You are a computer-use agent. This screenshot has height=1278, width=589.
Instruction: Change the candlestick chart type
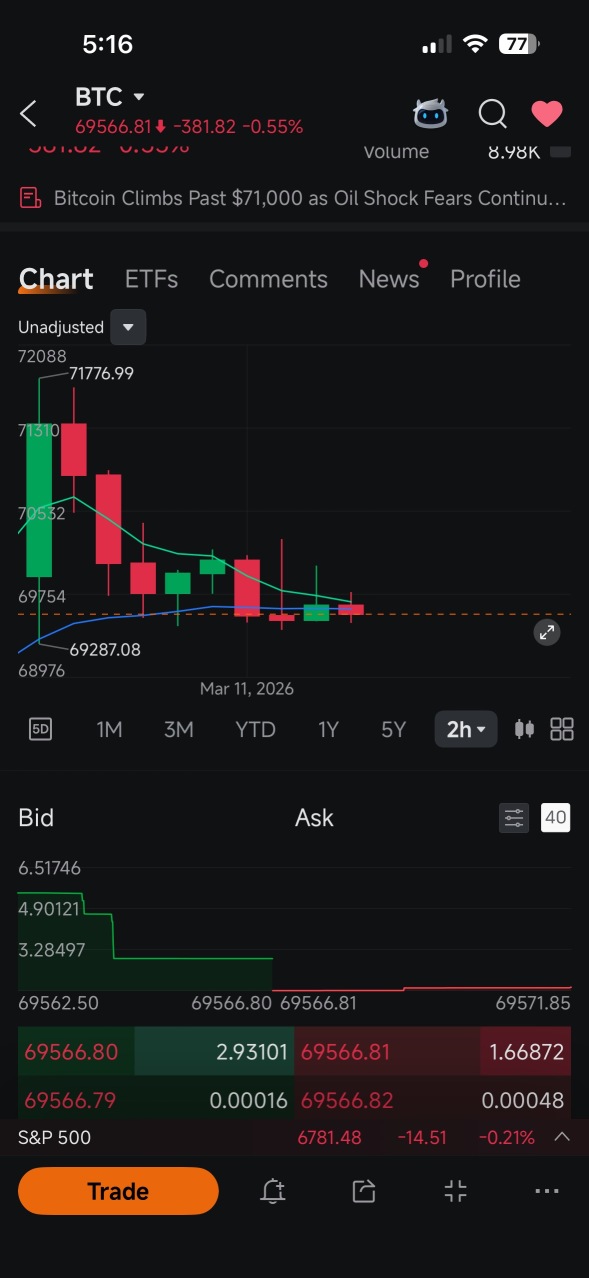(524, 730)
